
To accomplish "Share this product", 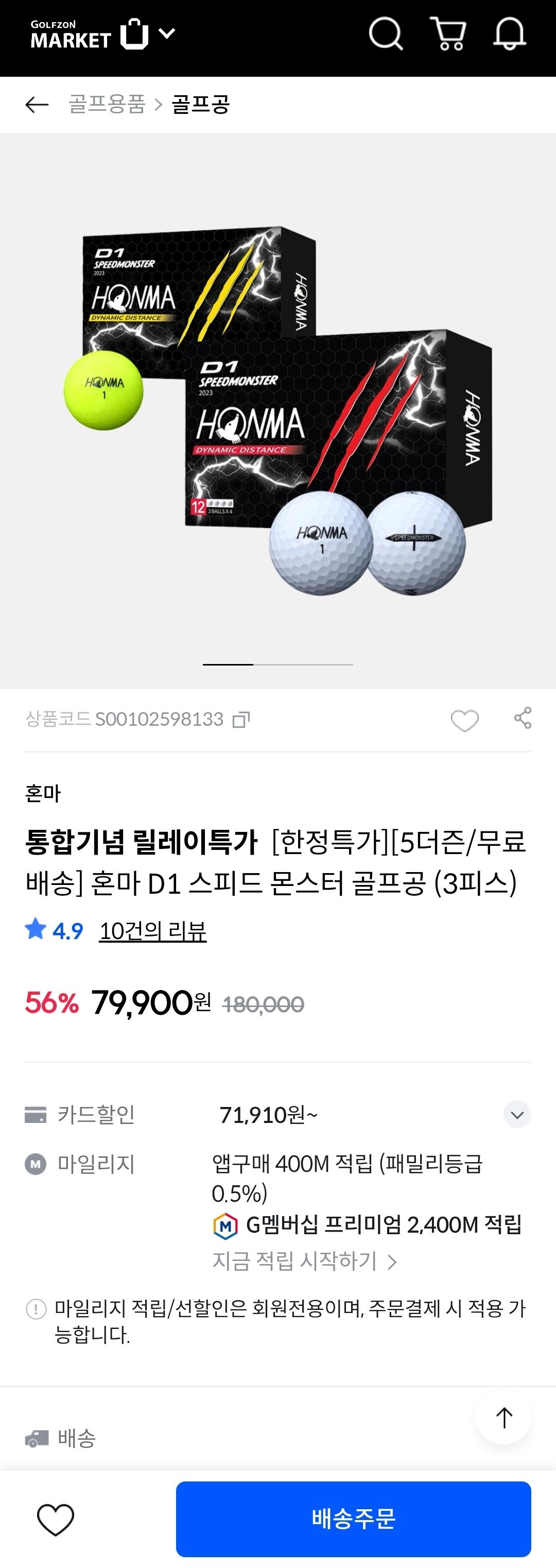I will [x=523, y=718].
